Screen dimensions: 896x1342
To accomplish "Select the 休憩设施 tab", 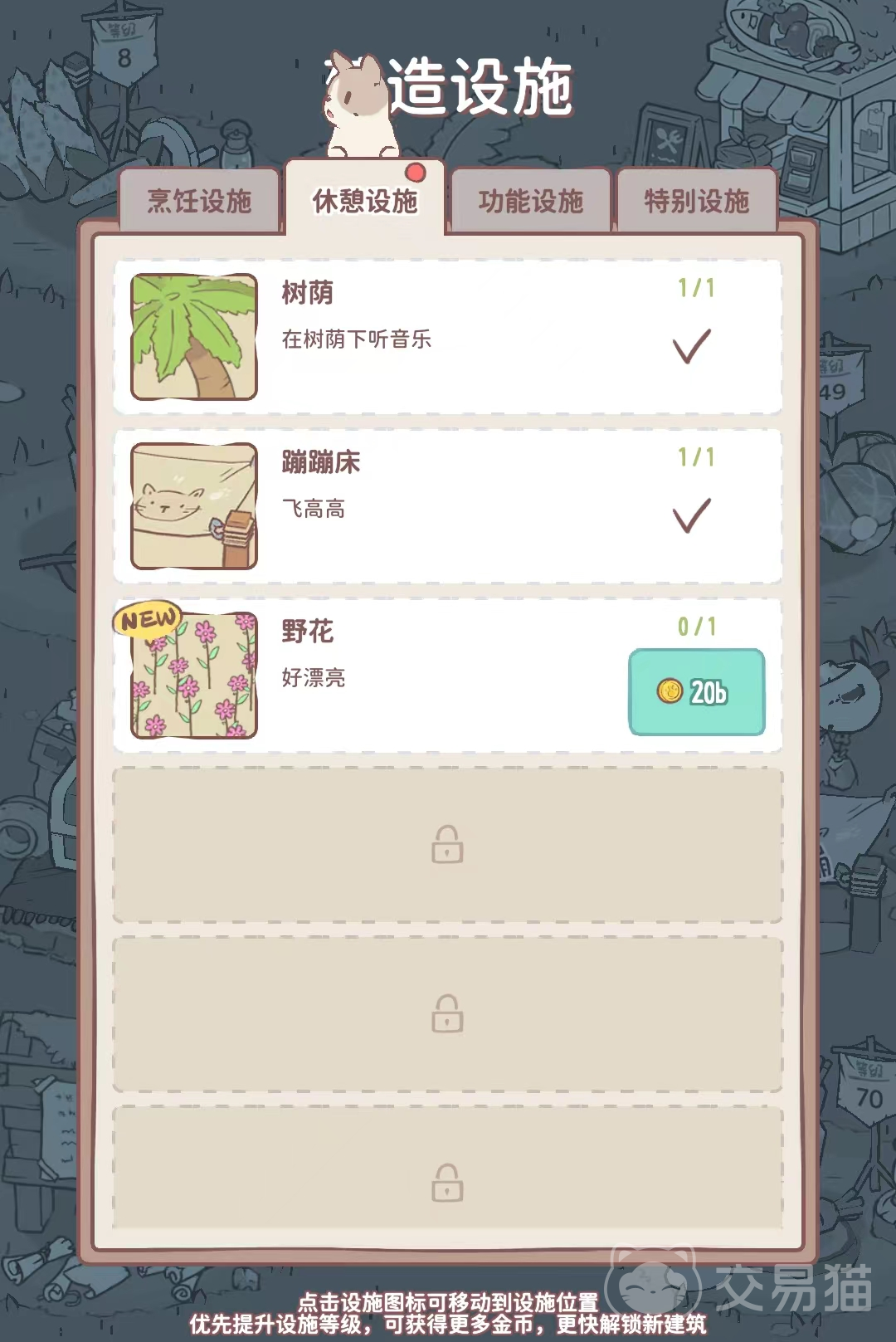I will [365, 201].
